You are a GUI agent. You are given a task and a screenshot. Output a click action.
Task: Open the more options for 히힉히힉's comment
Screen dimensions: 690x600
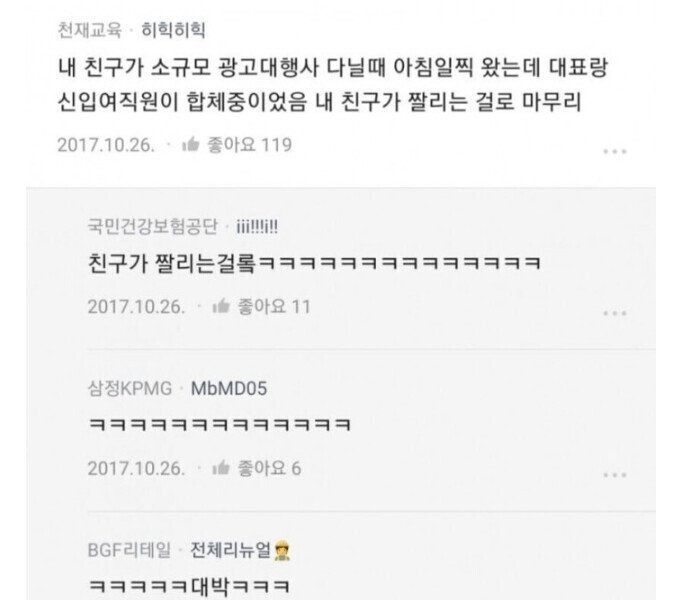(614, 152)
